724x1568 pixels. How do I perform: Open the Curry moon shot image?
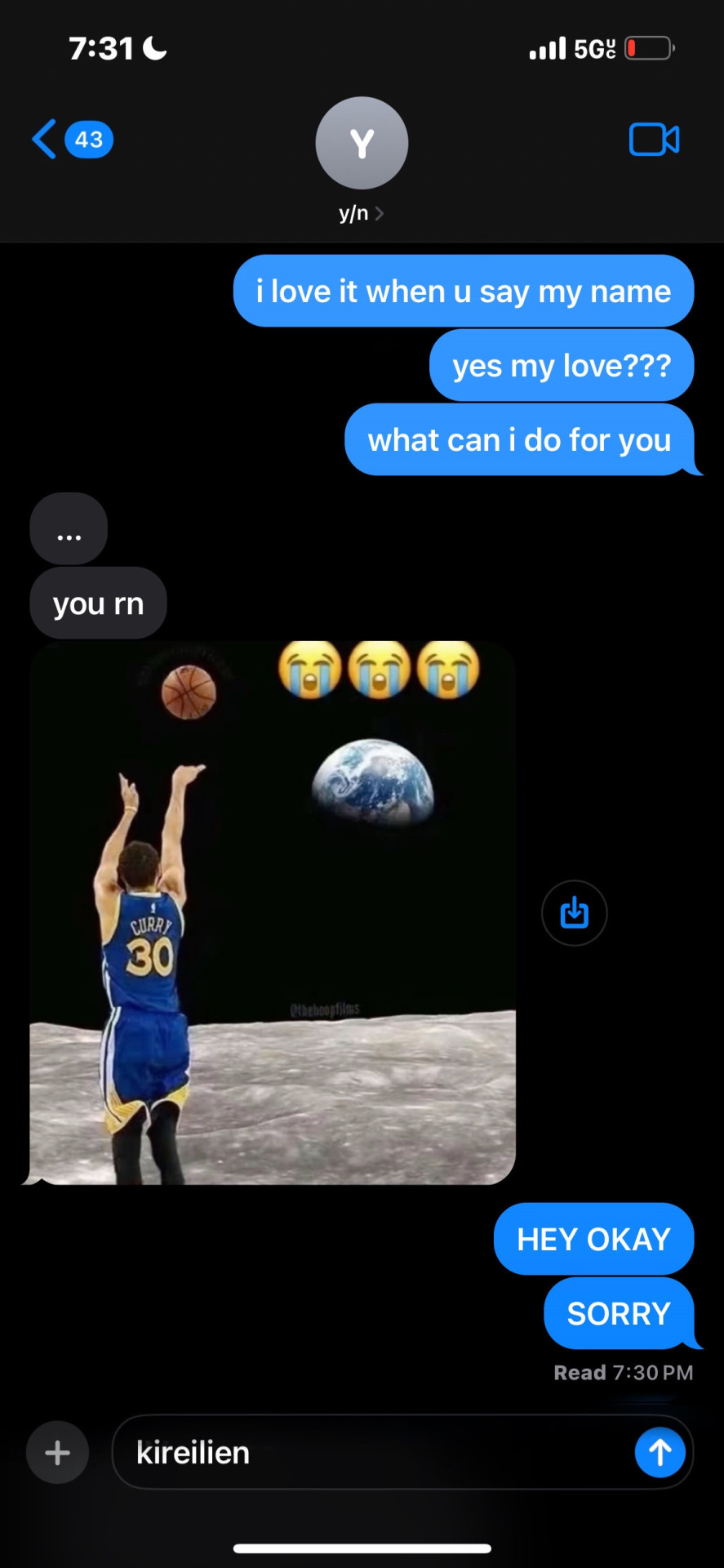click(x=273, y=912)
